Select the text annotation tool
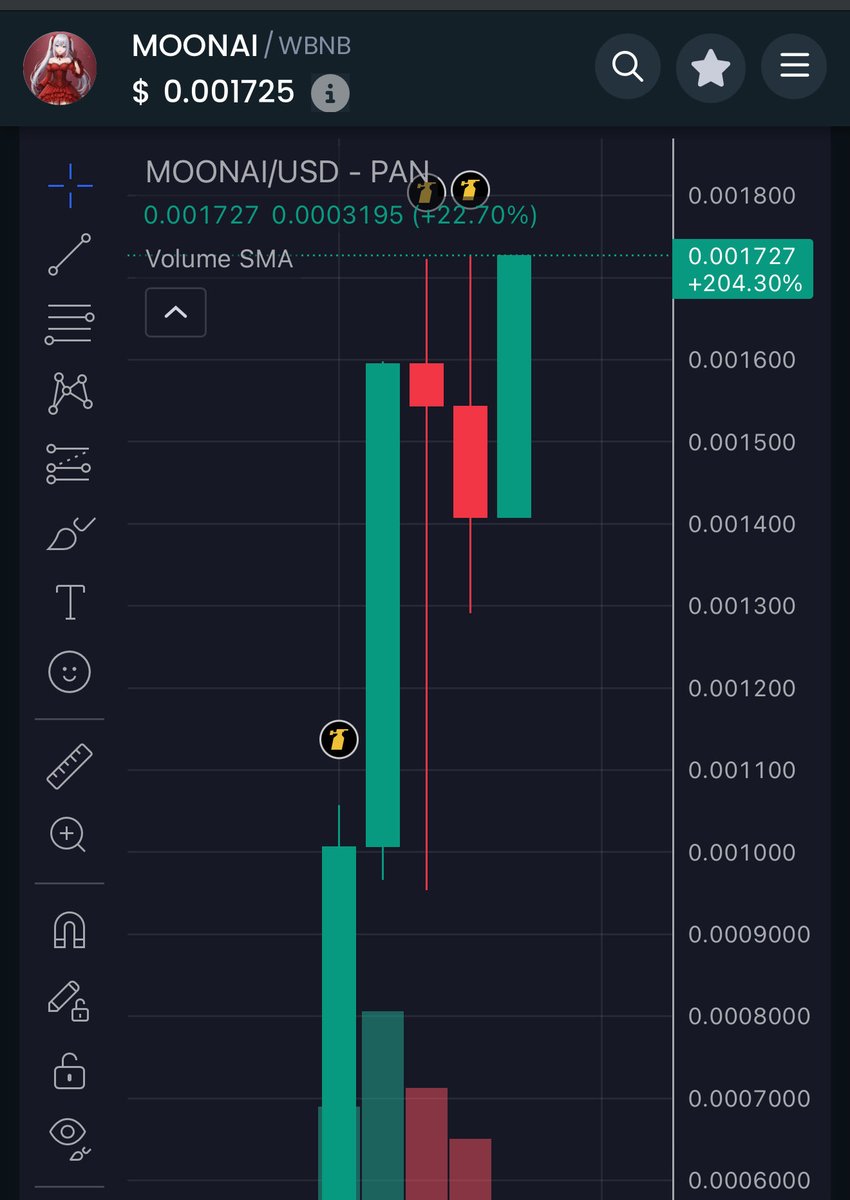This screenshot has height=1200, width=850. pyautogui.click(x=70, y=603)
